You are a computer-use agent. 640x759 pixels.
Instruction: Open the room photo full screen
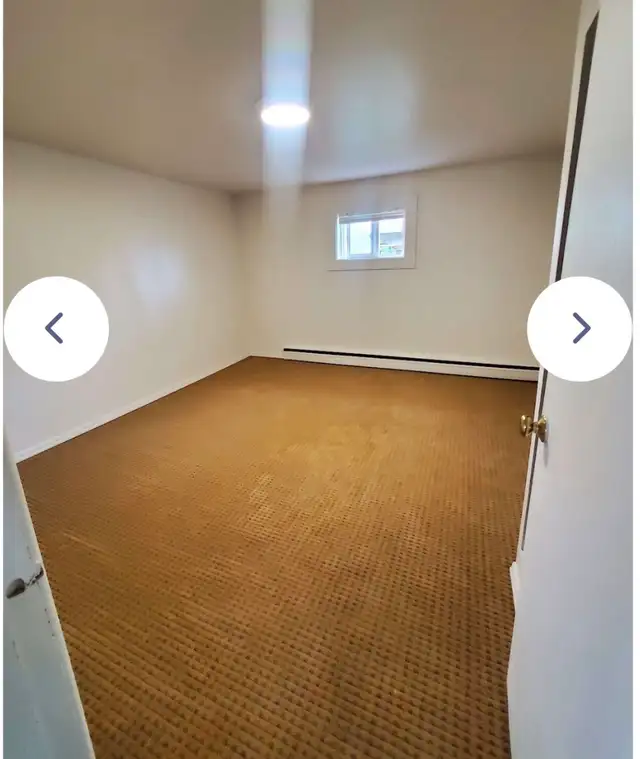coord(320,500)
